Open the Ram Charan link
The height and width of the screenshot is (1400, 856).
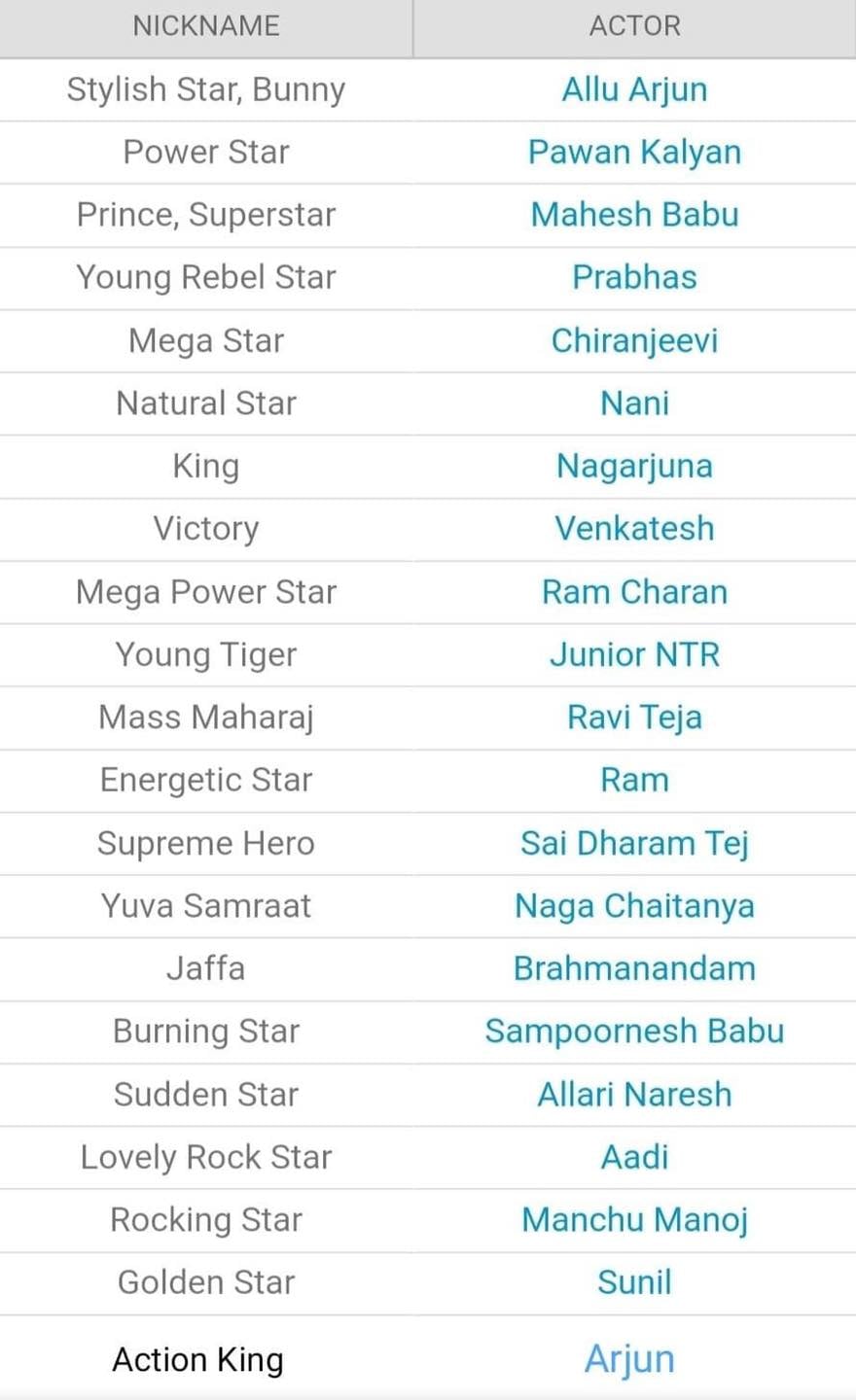(634, 592)
